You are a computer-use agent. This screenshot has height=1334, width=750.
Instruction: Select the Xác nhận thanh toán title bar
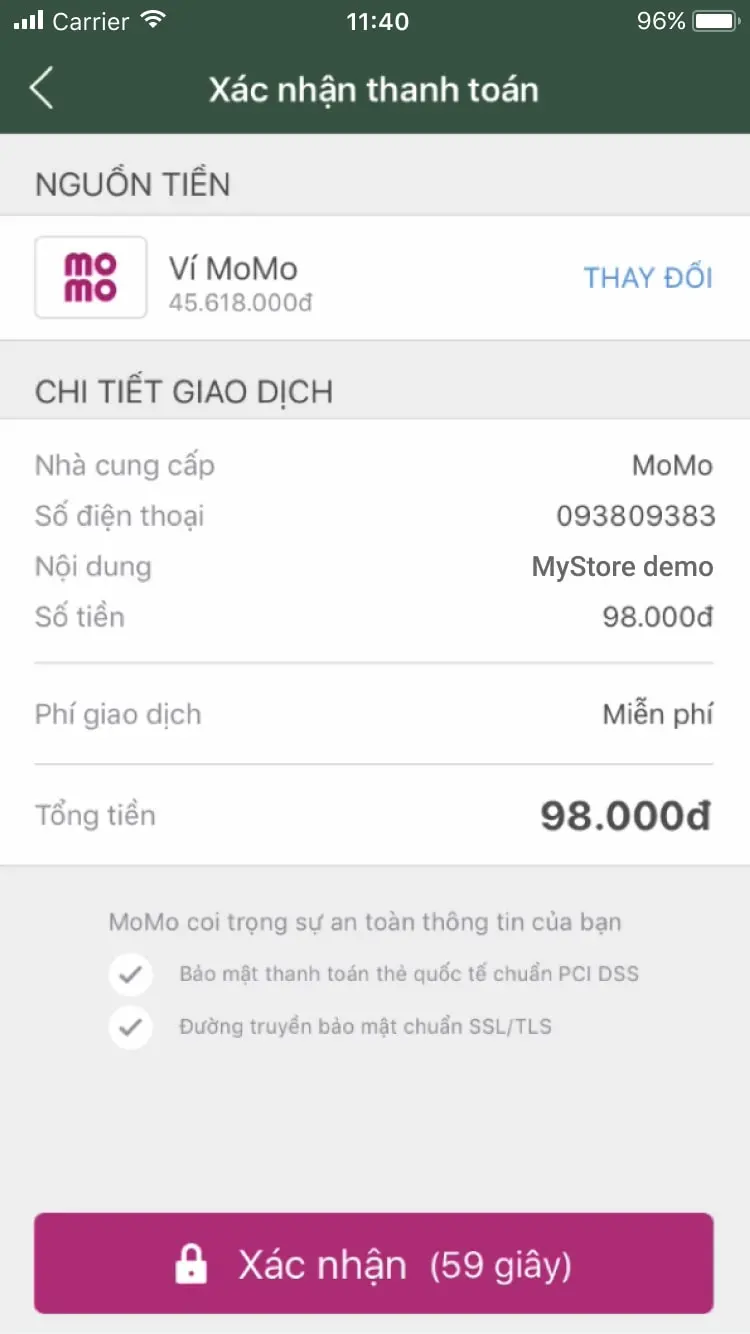375,89
